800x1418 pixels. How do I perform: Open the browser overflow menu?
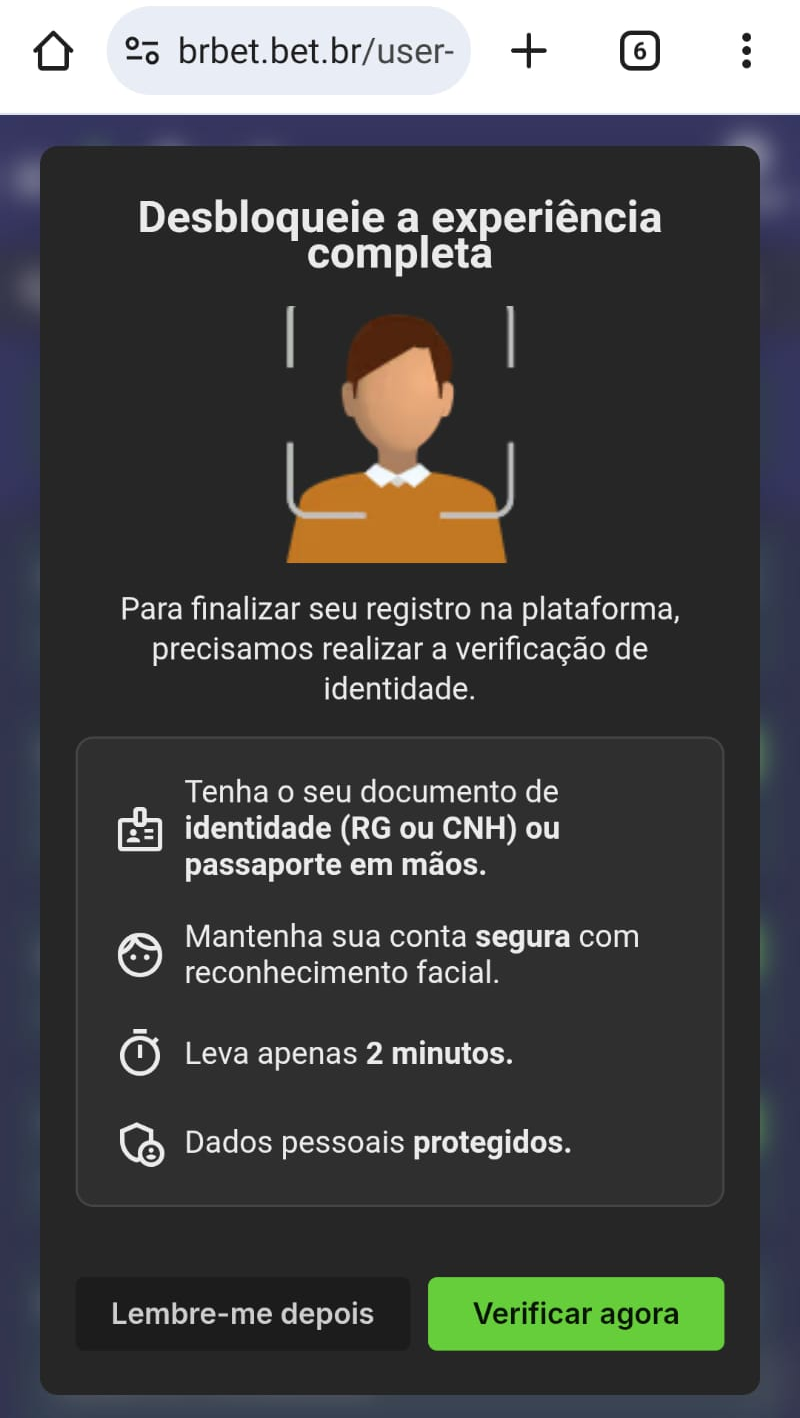pos(746,51)
